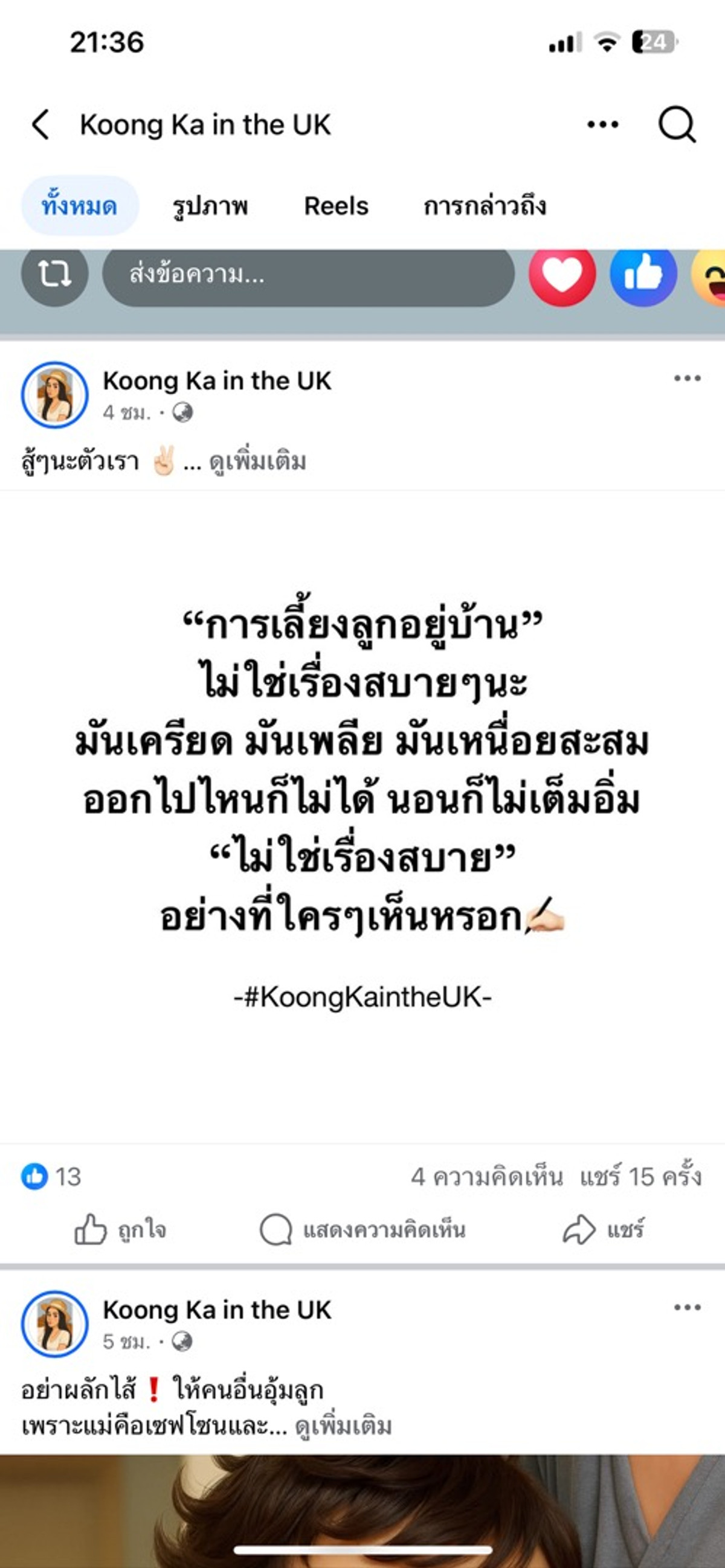This screenshot has width=725, height=1568.
Task: Open the การเลี้ยงลูกอยู่บ้าน quote image post
Action: click(362, 816)
